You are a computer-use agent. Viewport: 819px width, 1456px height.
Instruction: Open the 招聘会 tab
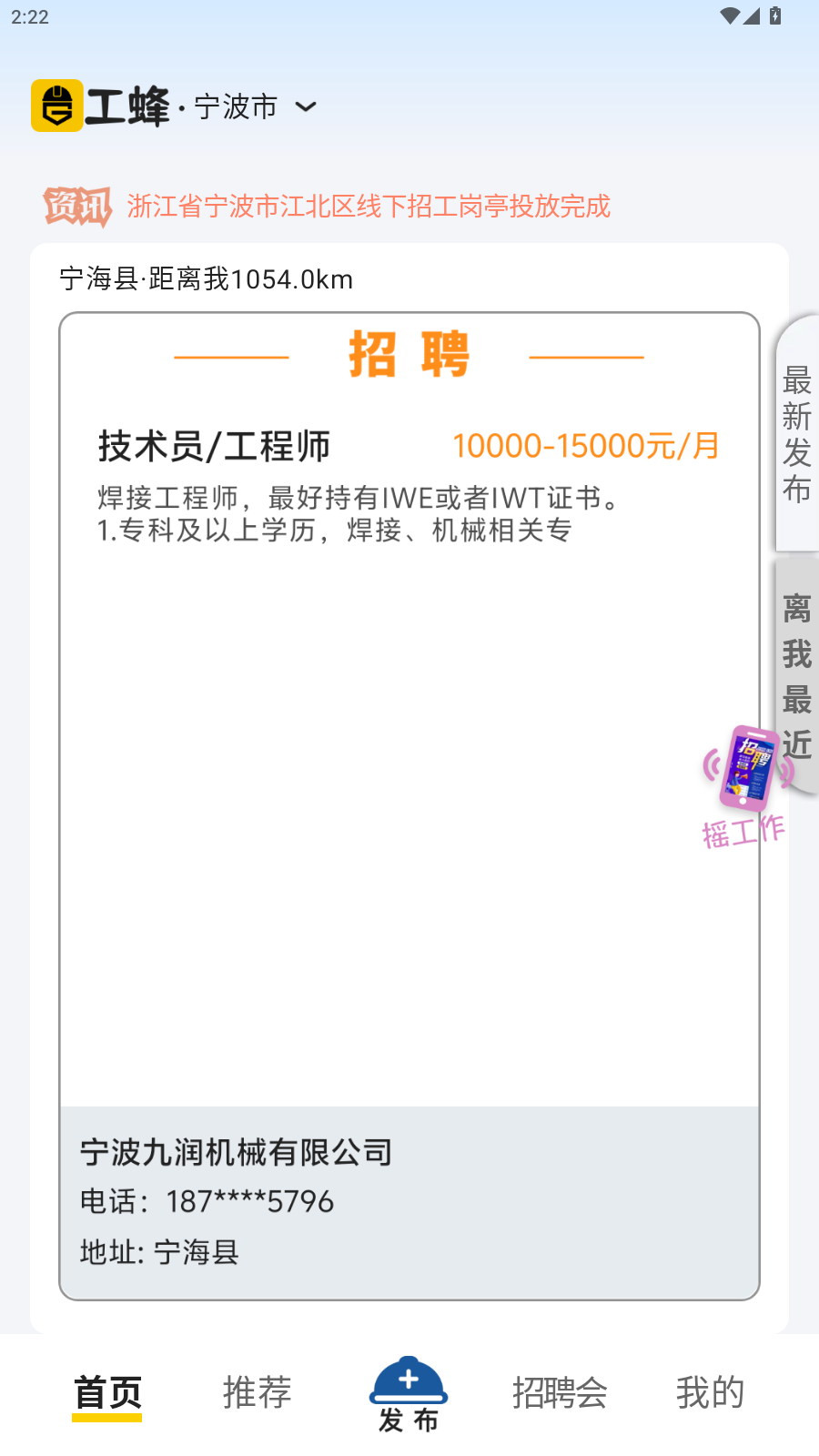(560, 1393)
